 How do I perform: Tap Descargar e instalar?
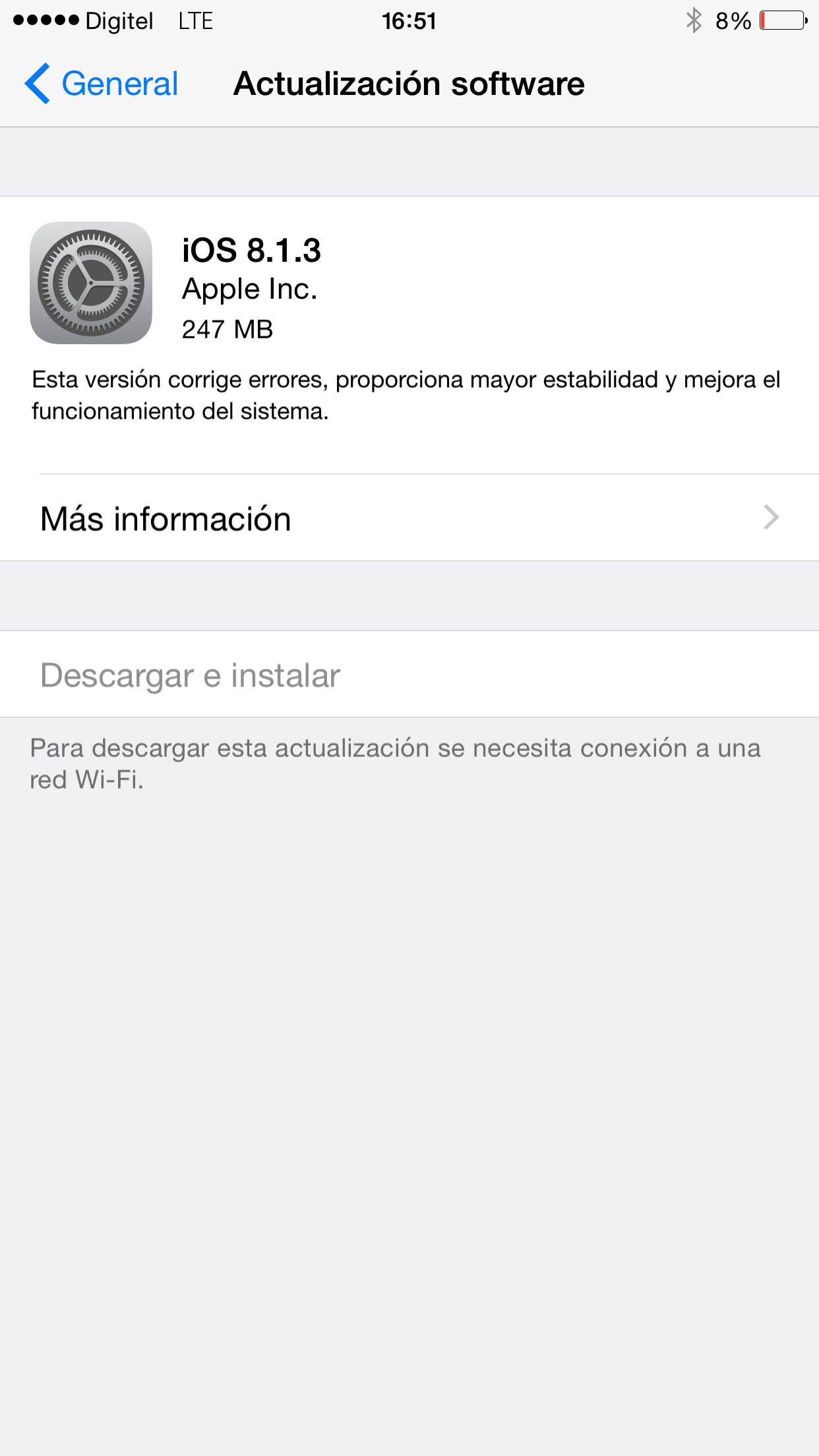(x=191, y=675)
